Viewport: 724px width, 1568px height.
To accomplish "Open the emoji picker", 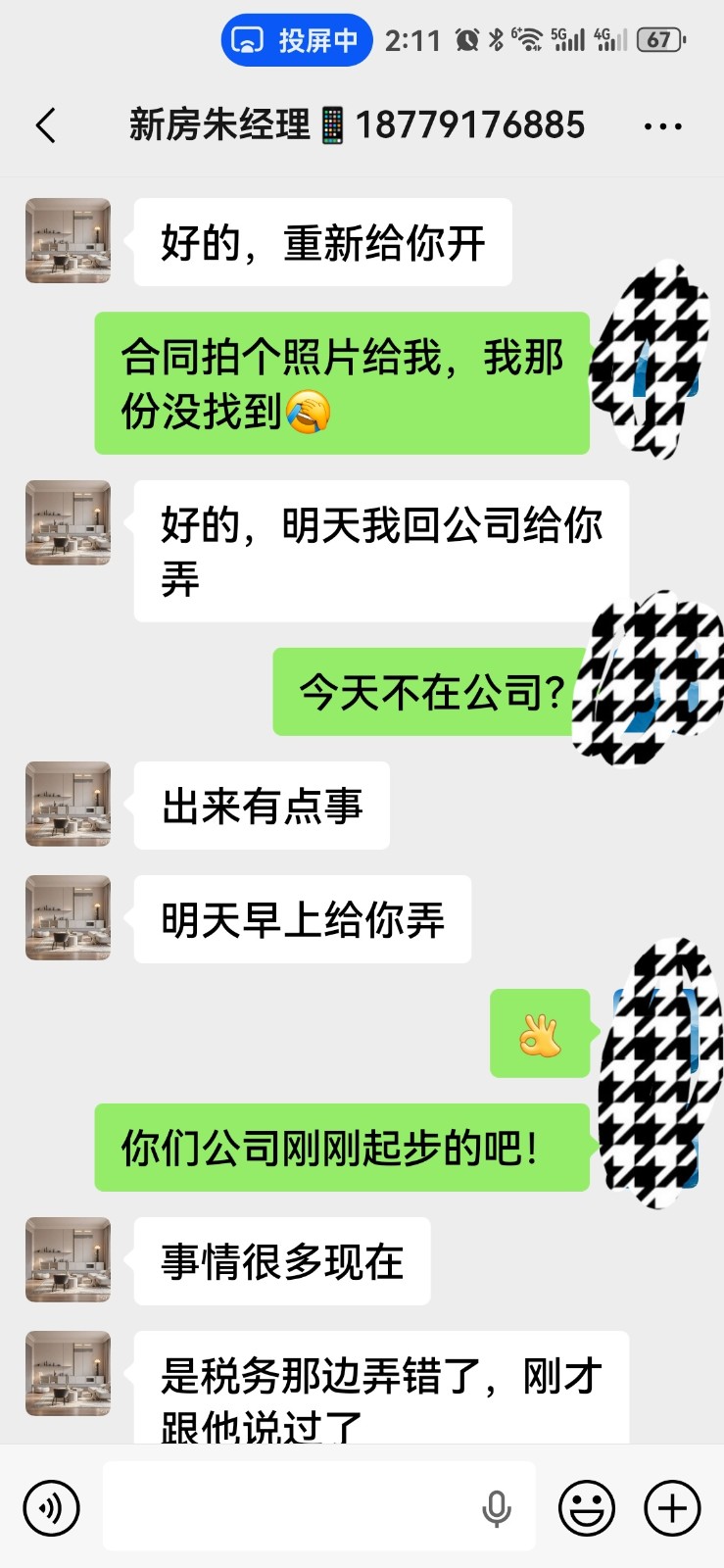I will (586, 1507).
